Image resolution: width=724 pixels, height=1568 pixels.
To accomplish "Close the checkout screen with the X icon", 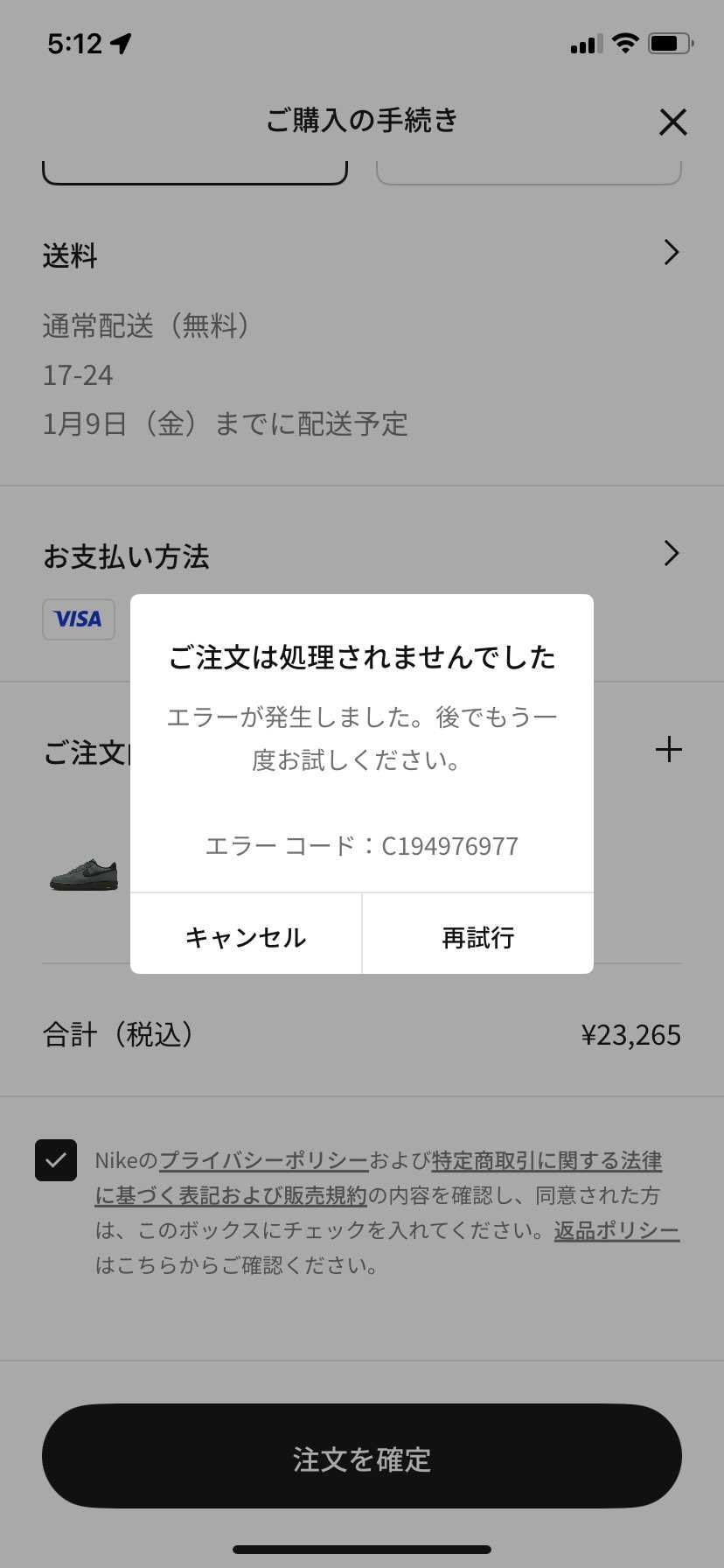I will 673,122.
